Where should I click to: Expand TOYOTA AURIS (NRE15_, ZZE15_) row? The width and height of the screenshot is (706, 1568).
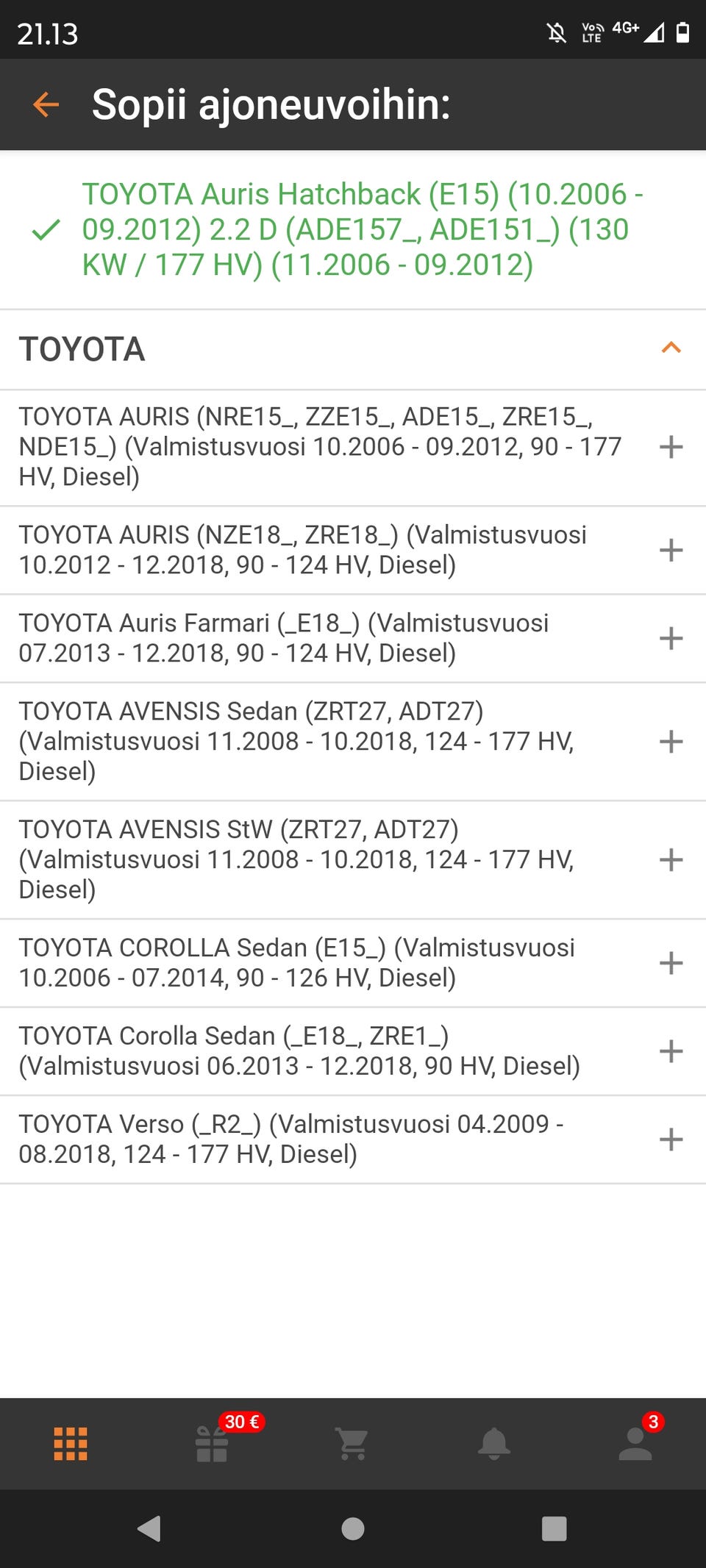pyautogui.click(x=671, y=447)
